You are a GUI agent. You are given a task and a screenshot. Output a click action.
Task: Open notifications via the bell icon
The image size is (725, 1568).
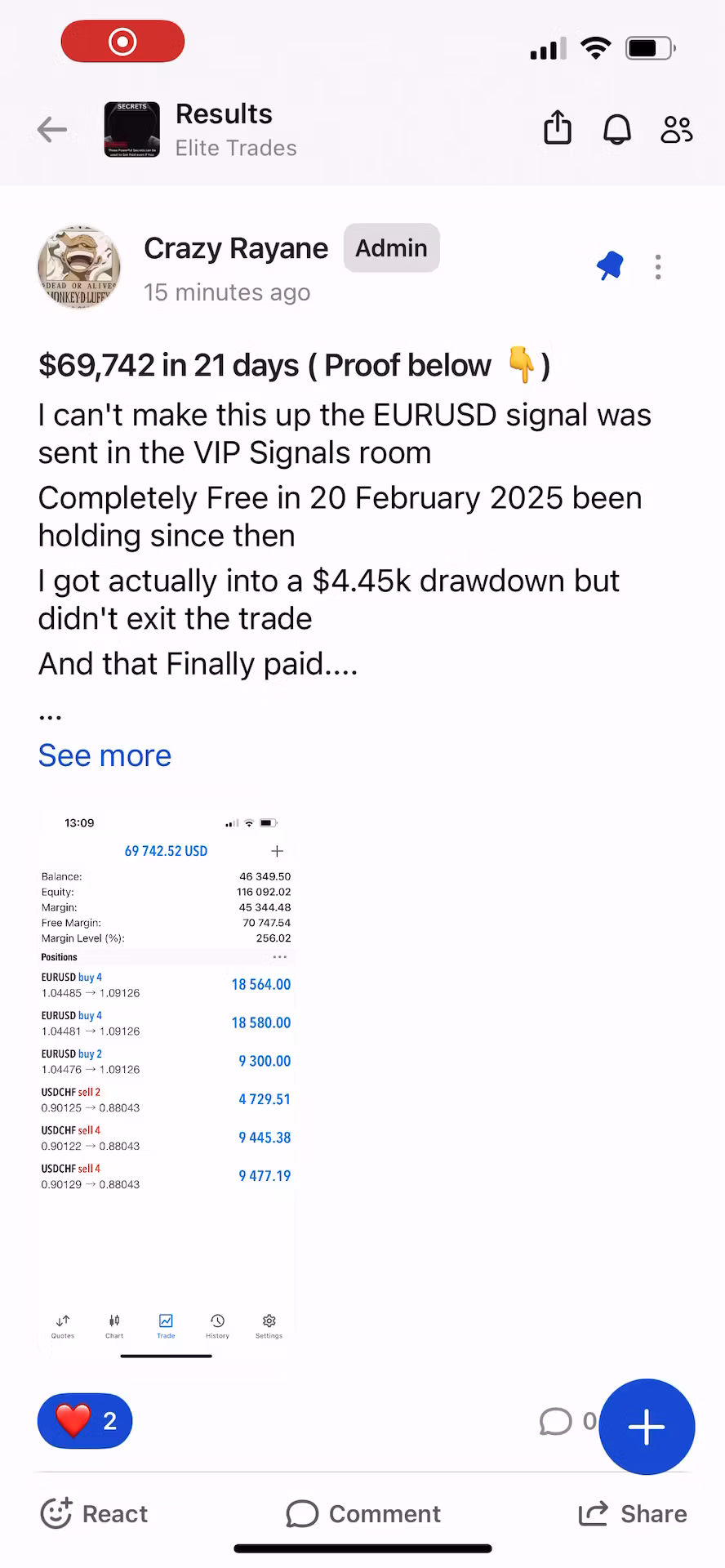click(616, 128)
